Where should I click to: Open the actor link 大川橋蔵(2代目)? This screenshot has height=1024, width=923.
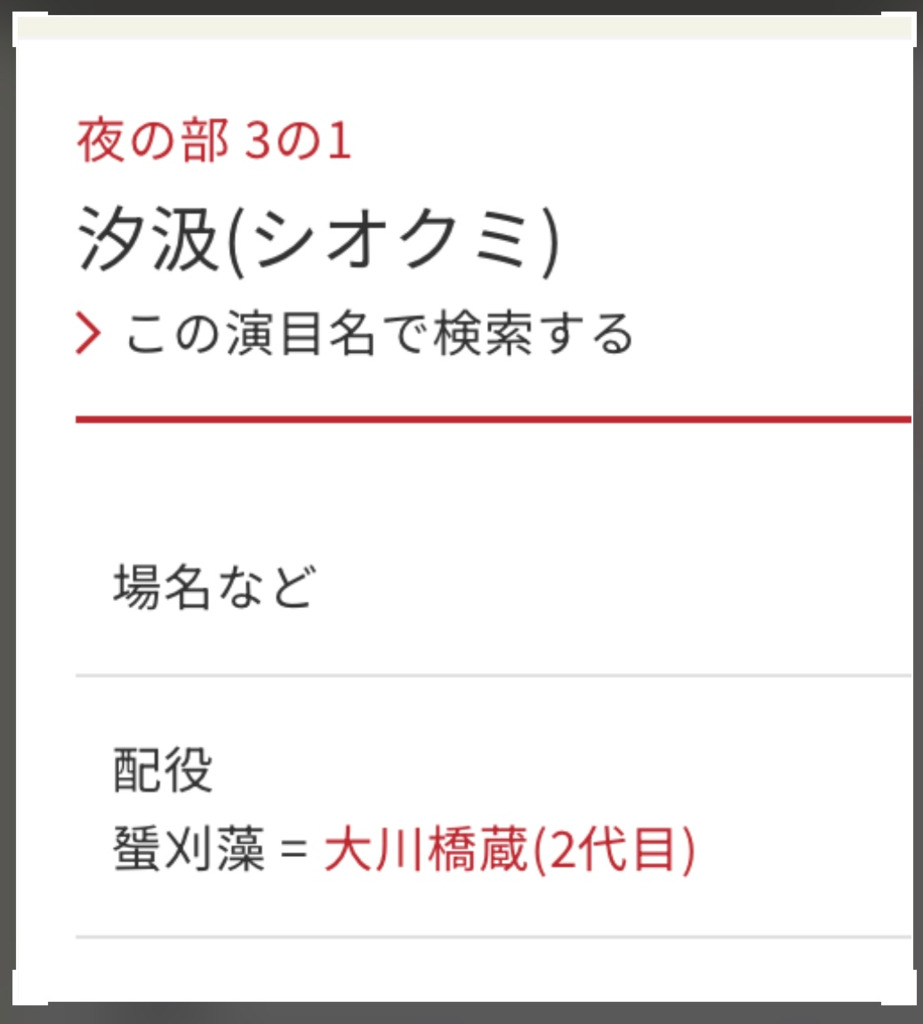click(x=509, y=852)
